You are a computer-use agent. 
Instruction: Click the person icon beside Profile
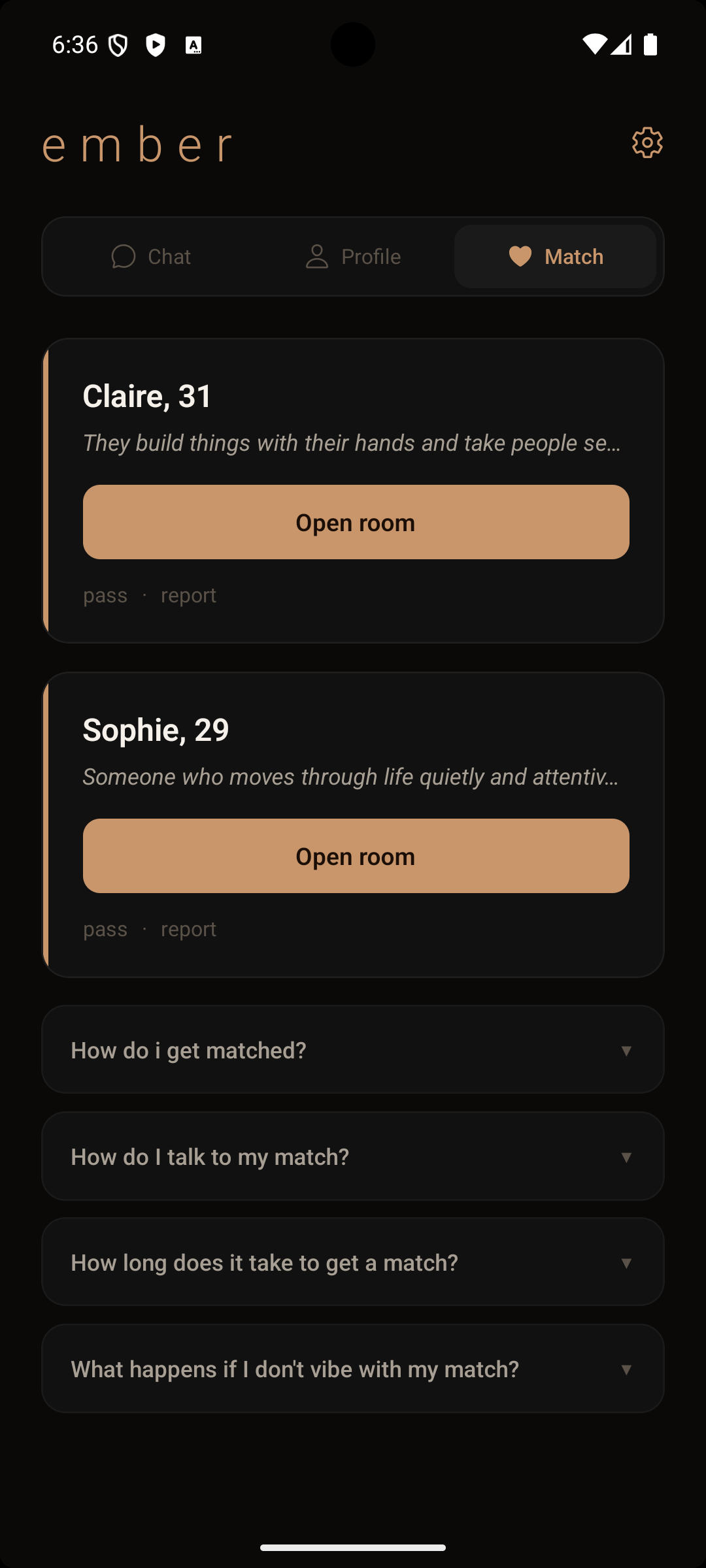click(x=316, y=256)
